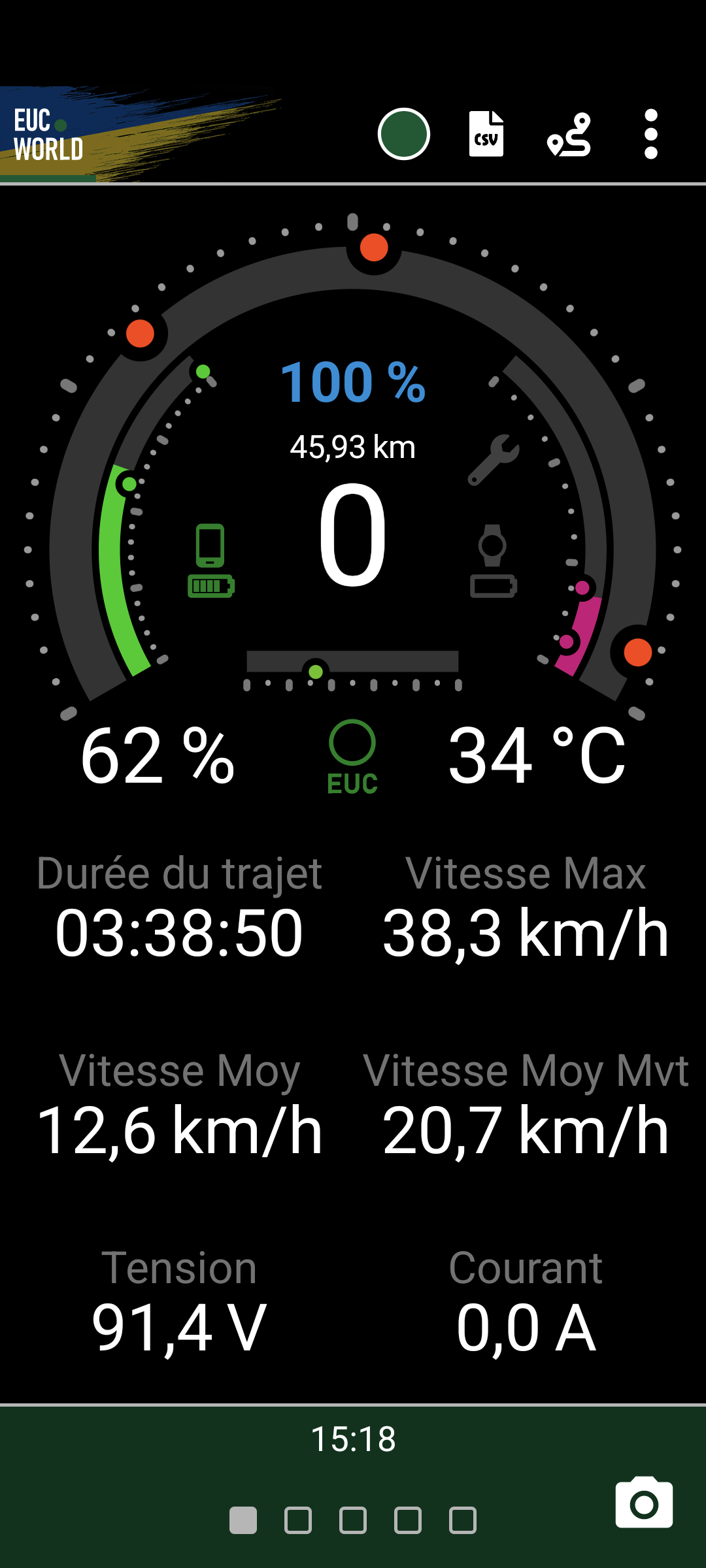Switch to the fourth page indicator square
The width and height of the screenshot is (706, 1568).
click(408, 1520)
